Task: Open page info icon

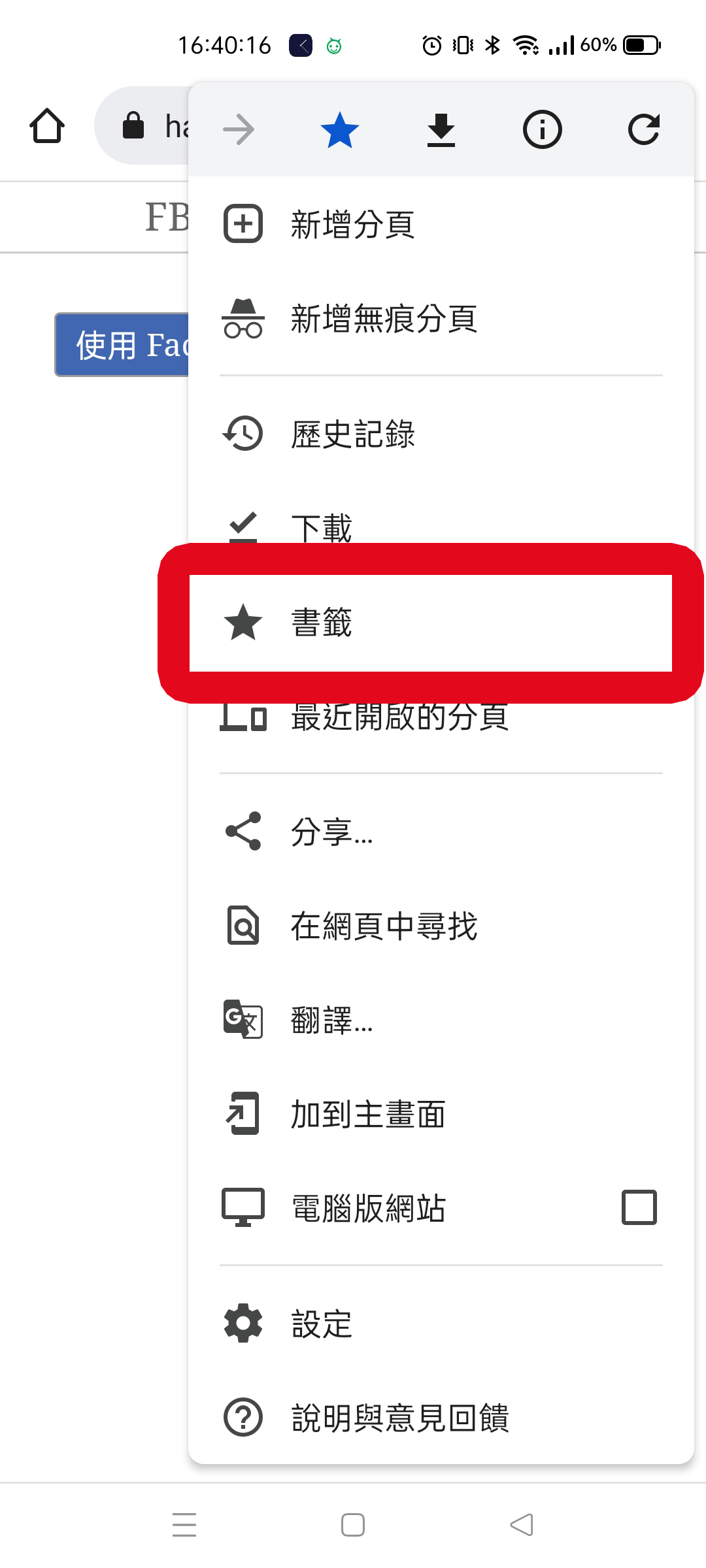Action: click(542, 129)
